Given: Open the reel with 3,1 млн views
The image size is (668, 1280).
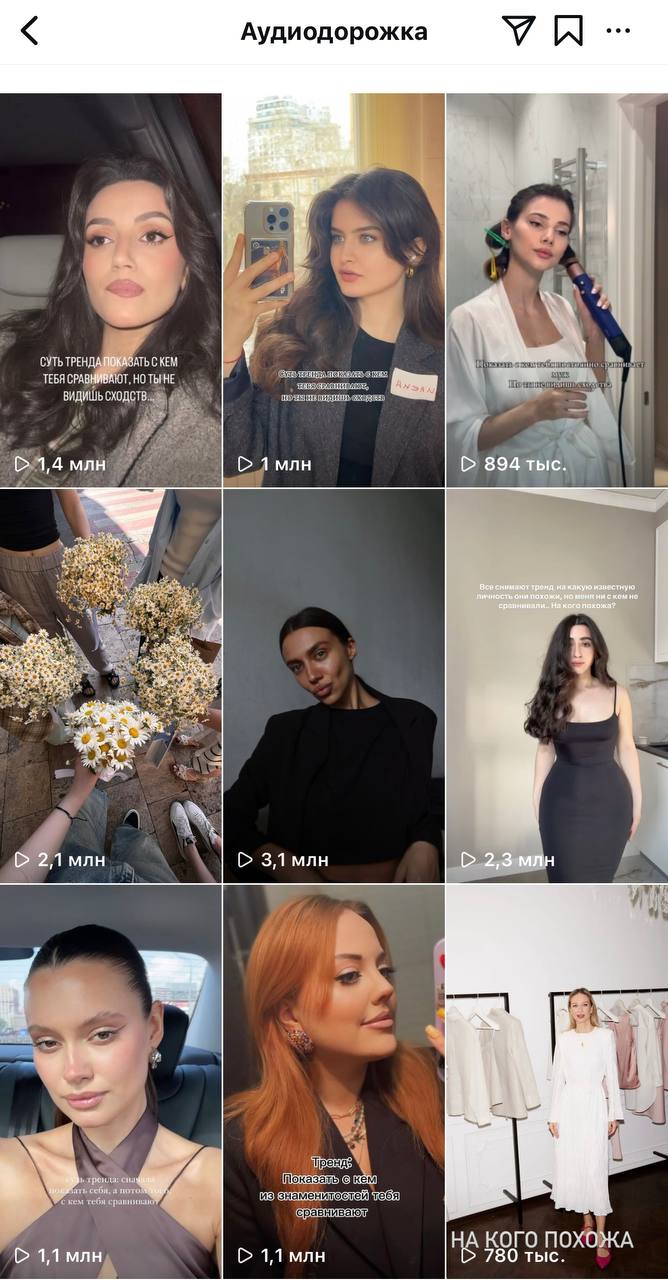Looking at the screenshot, I should click(334, 686).
